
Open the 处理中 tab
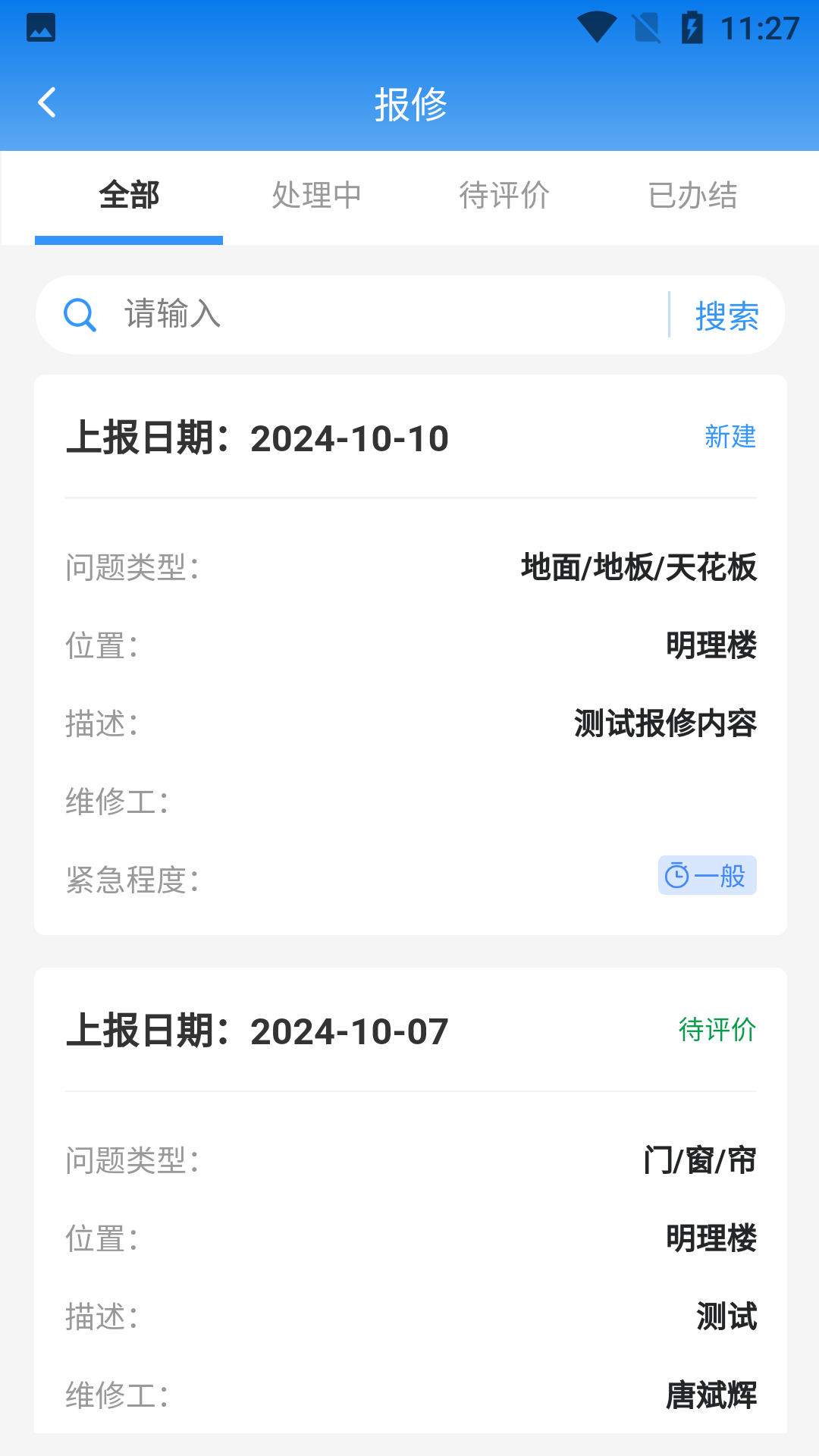tap(316, 195)
